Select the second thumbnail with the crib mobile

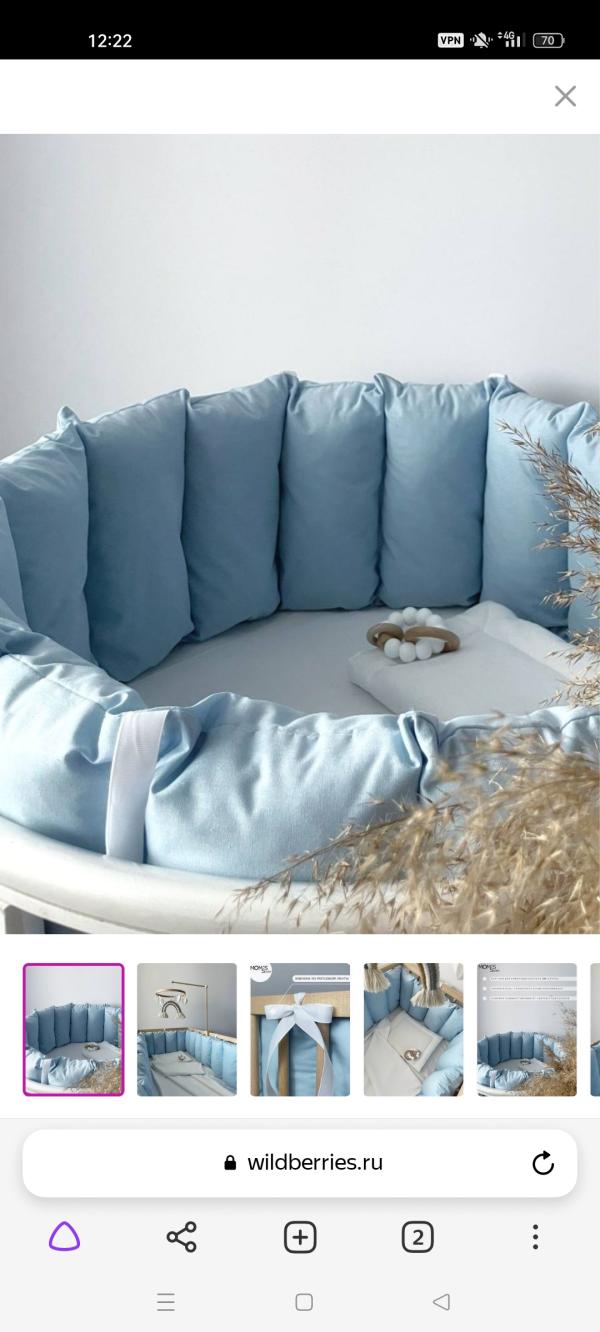click(187, 1029)
